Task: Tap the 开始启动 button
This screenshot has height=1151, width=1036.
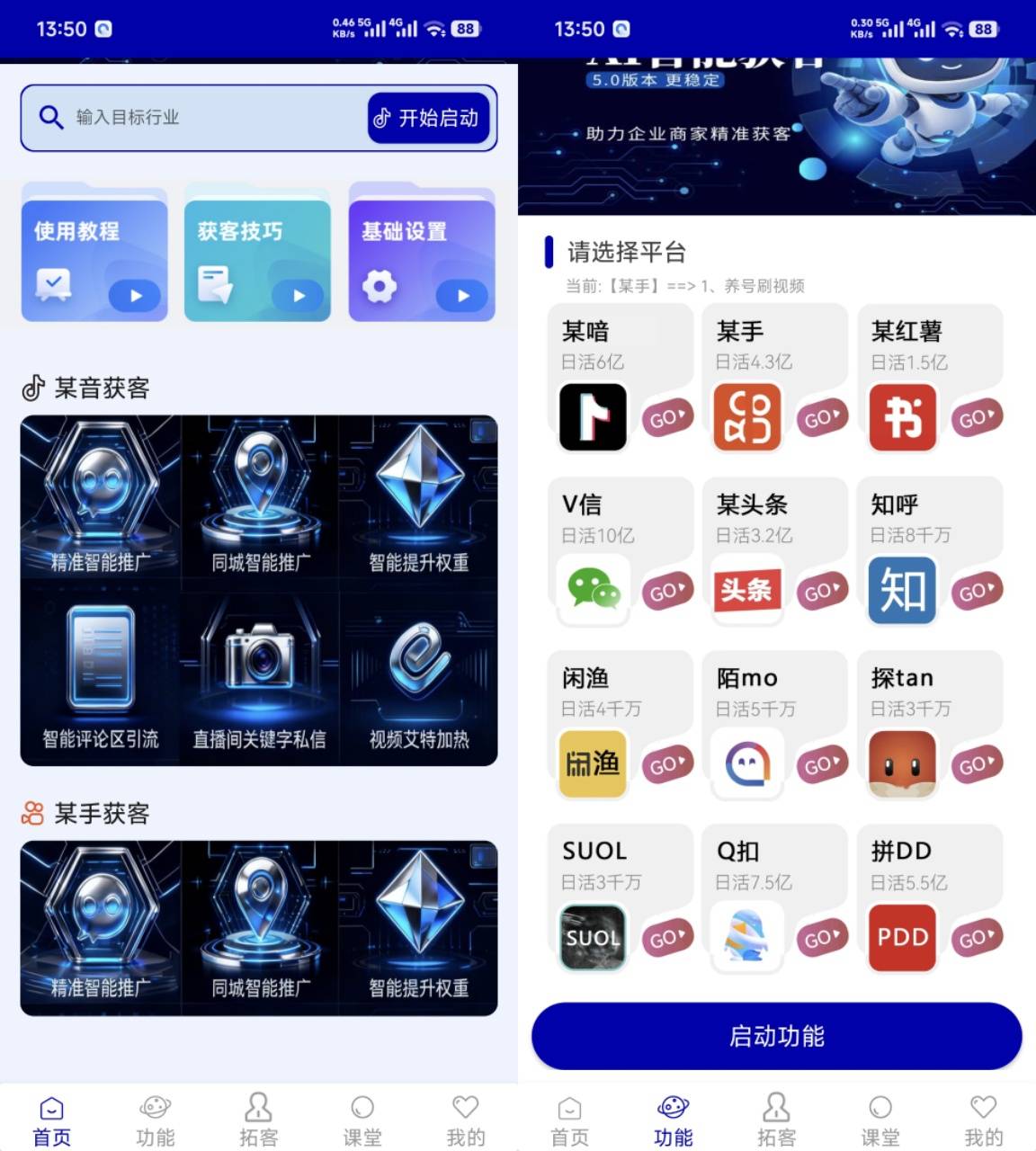Action: click(428, 118)
